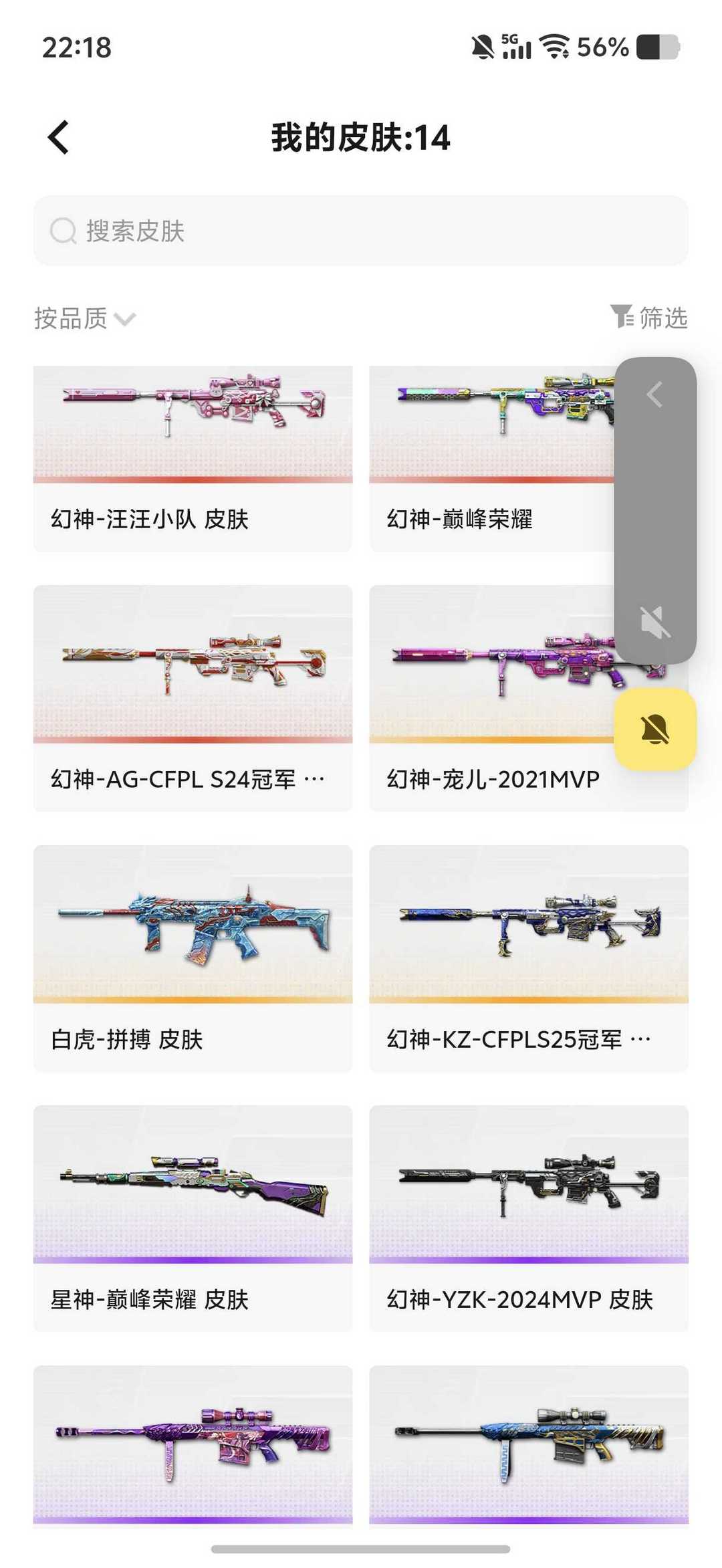This screenshot has height=1568, width=722.
Task: Open the 白虎-拼搏 皮肤 card
Action: 193,958
